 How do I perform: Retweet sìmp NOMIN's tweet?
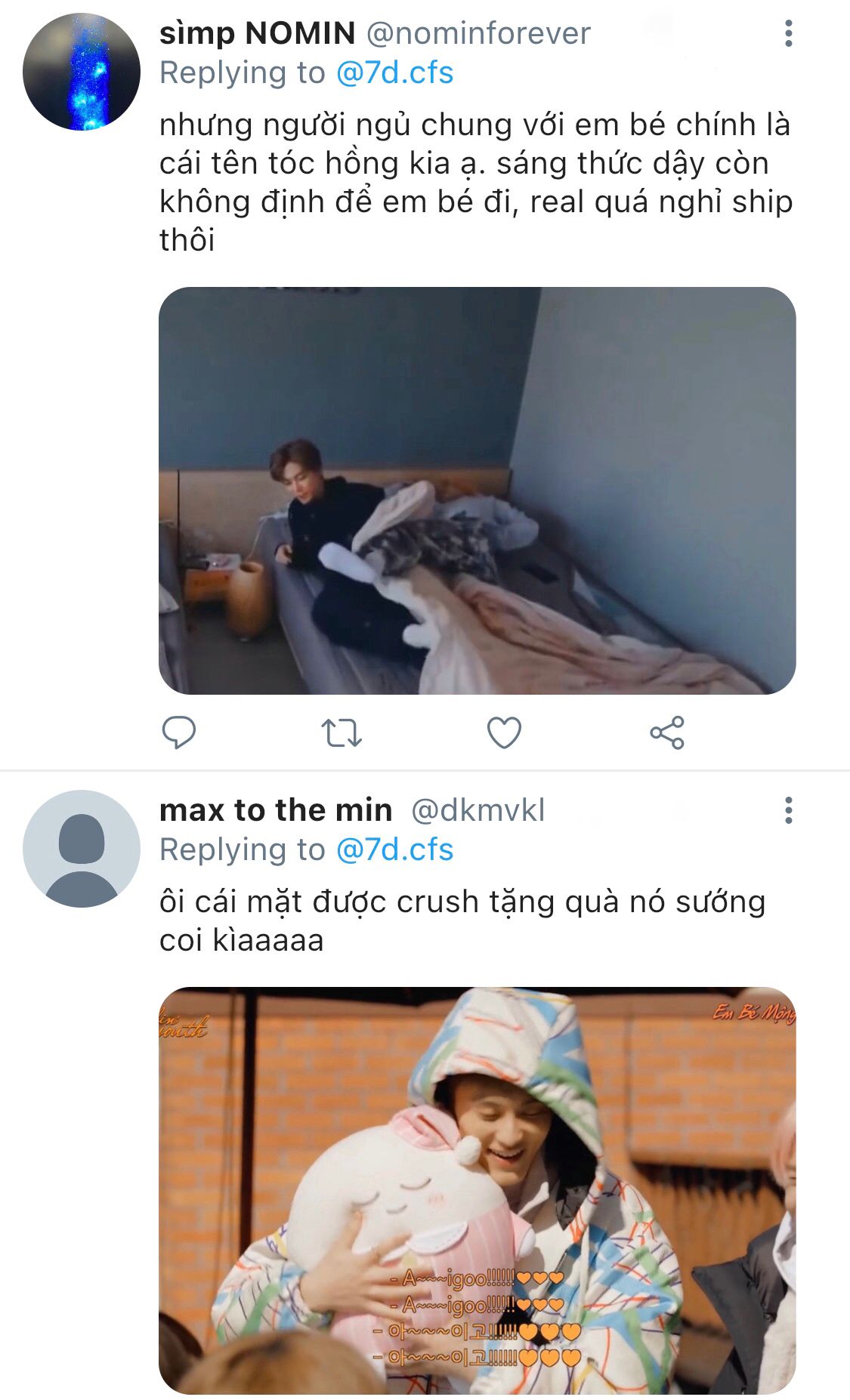click(342, 732)
